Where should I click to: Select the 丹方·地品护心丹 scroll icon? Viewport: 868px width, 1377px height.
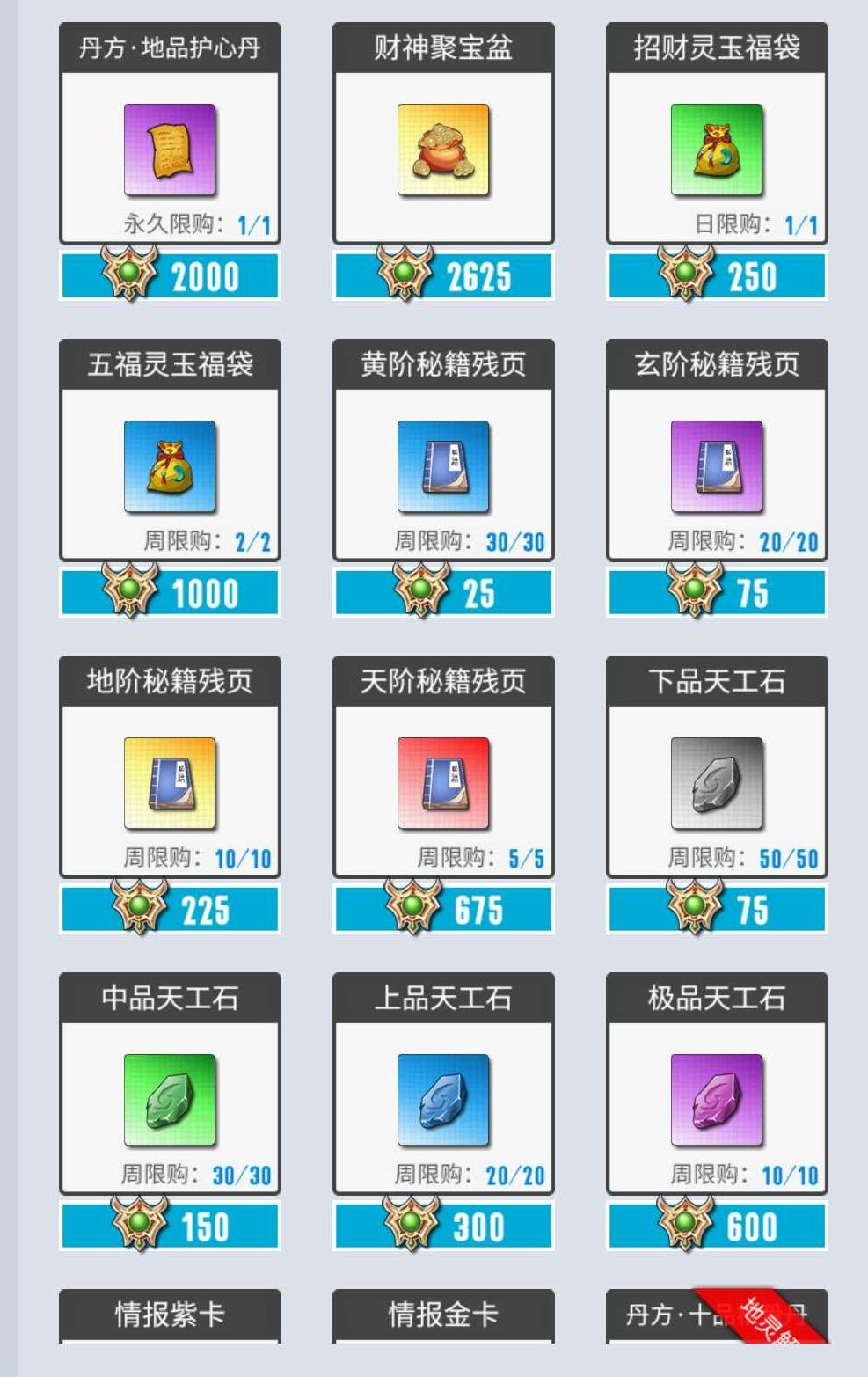(x=169, y=150)
